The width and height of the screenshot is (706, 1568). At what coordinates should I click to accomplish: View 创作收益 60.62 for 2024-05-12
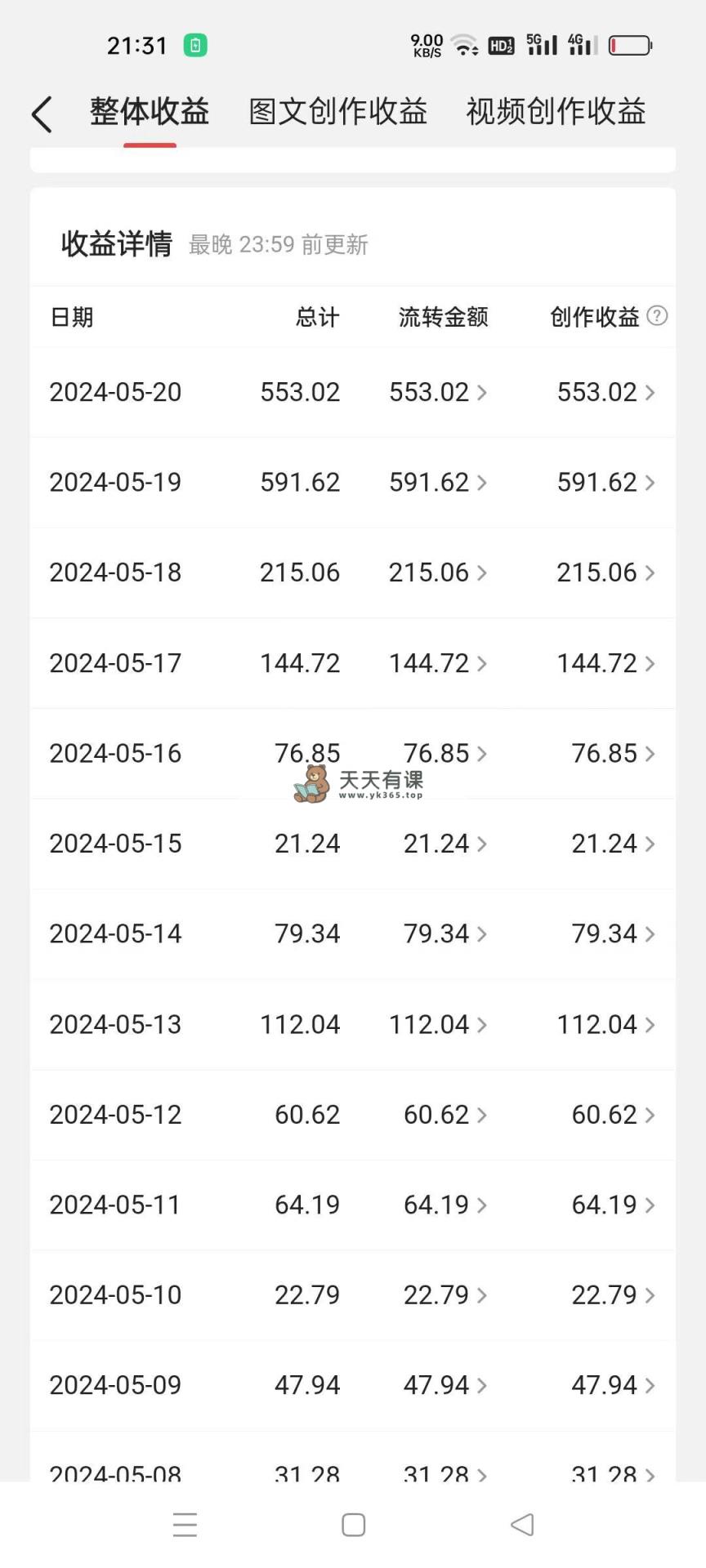[614, 1115]
